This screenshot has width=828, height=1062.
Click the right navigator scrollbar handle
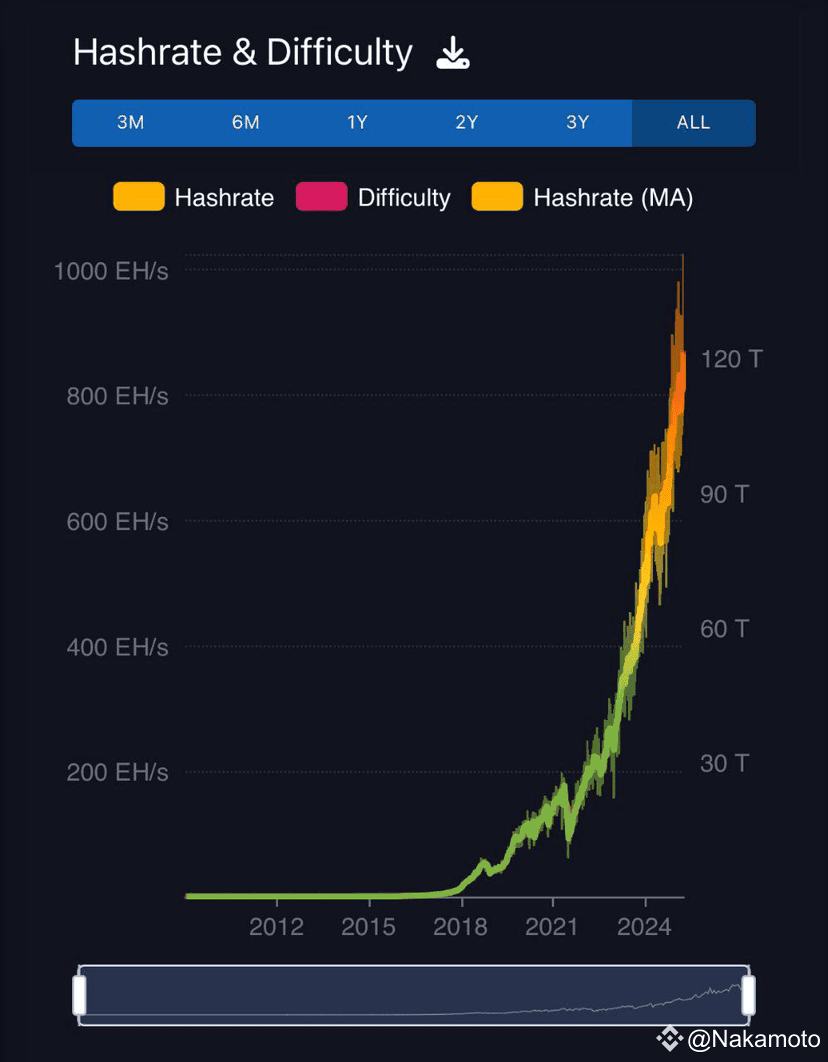coord(748,993)
